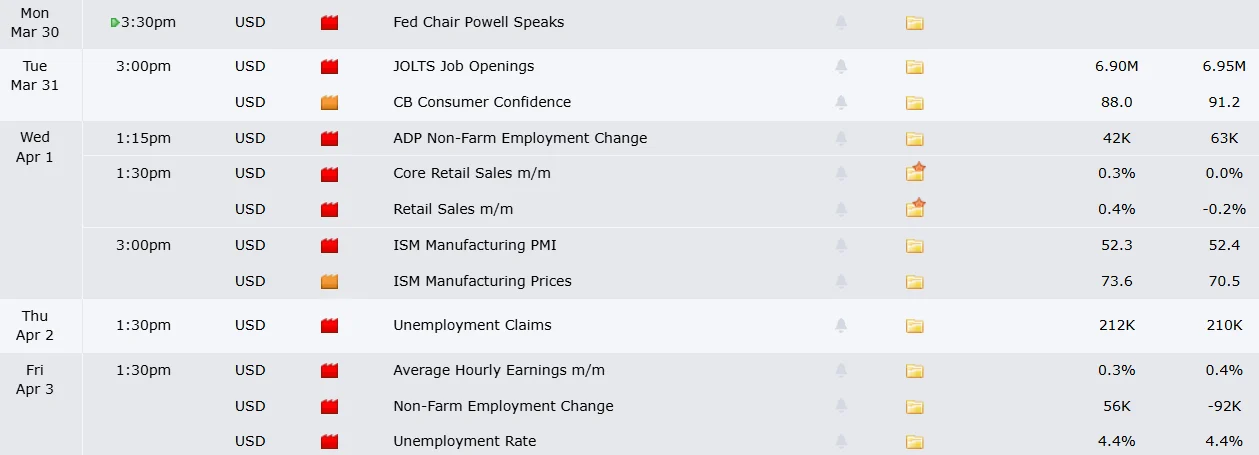Screen dimensions: 1259x455
Task: Open starred folder for Core Retail Sales m/m
Action: pyautogui.click(x=915, y=173)
